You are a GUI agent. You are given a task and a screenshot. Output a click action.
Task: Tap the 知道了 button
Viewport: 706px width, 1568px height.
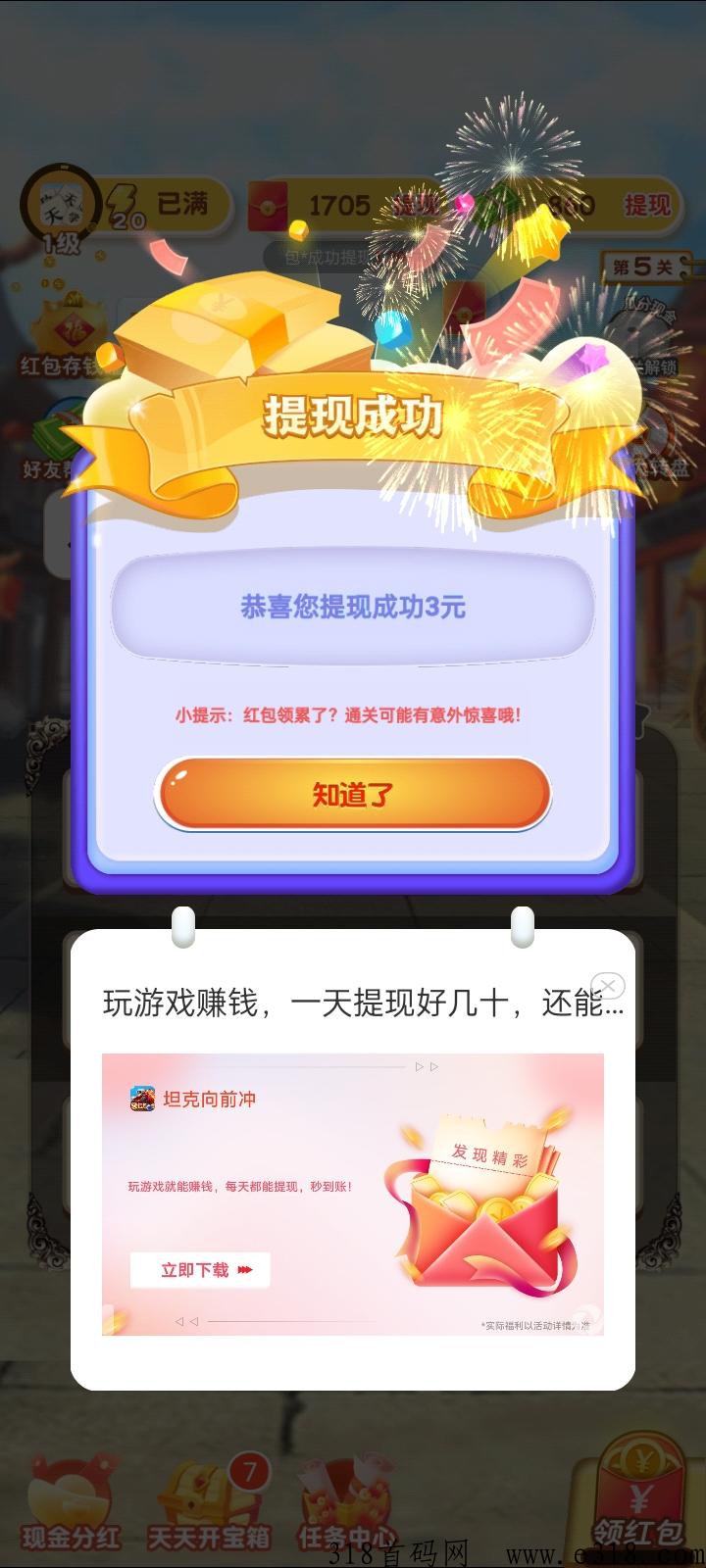point(352,794)
